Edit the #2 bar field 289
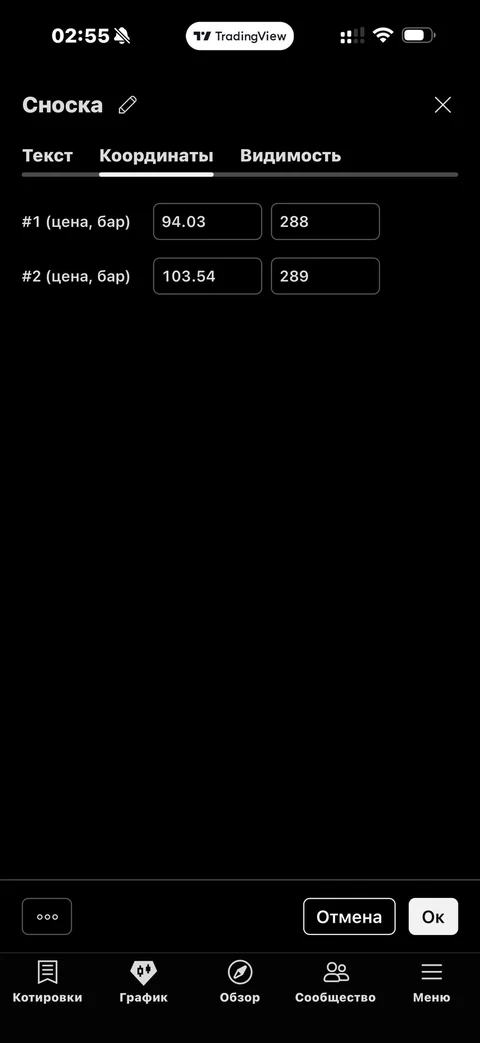Viewport: 480px width, 1043px height. [x=325, y=276]
